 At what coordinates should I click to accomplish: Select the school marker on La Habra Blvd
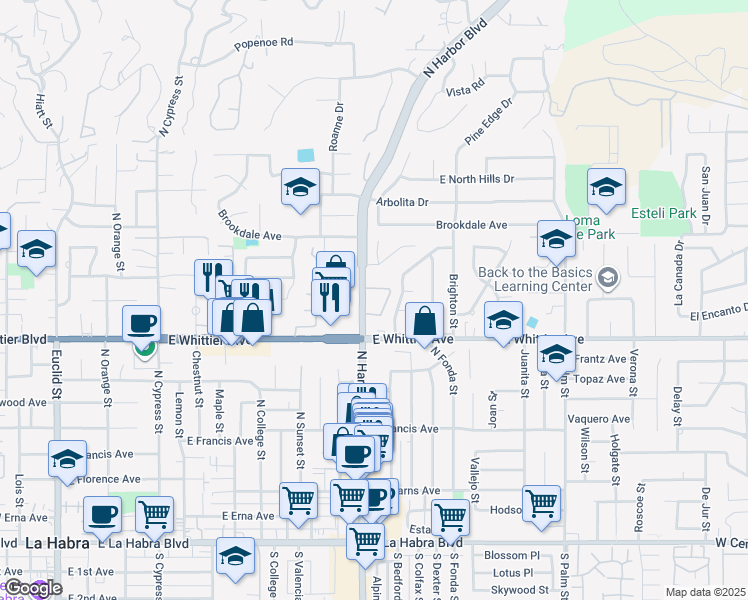coord(235,556)
